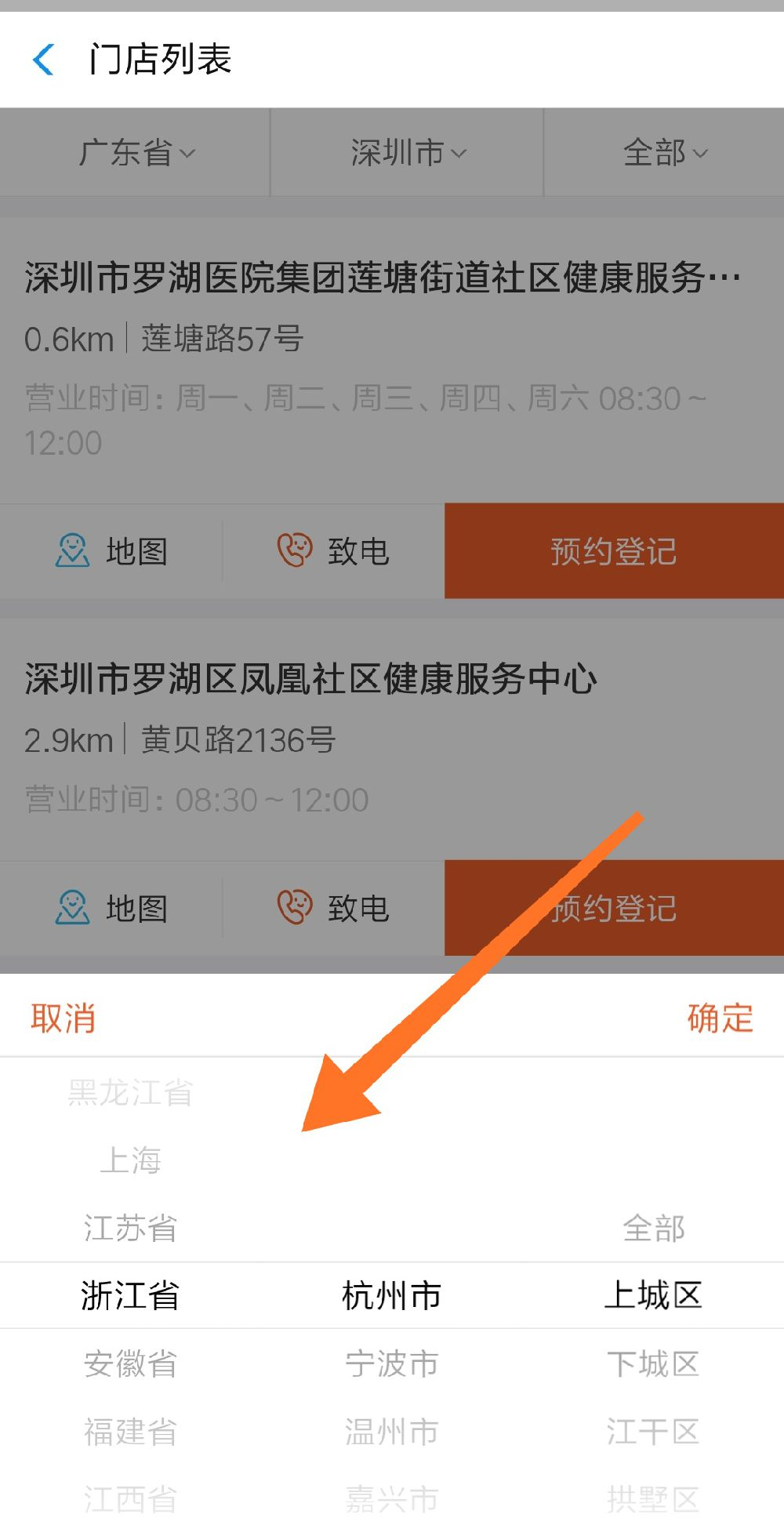Screen dimensions: 784x1532
Task: Select 浙江省 in the province picker
Action: tap(130, 1295)
